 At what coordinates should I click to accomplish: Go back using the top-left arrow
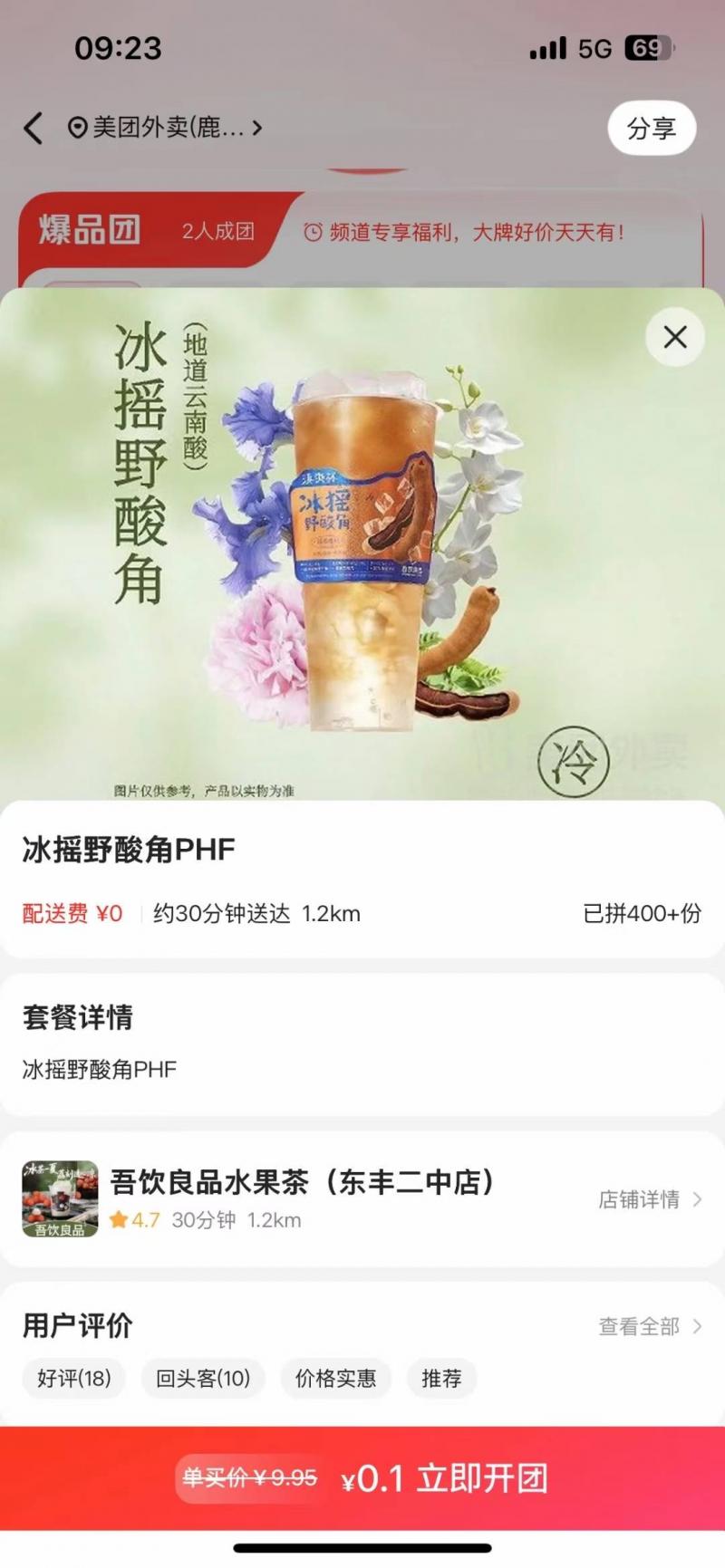click(x=33, y=128)
